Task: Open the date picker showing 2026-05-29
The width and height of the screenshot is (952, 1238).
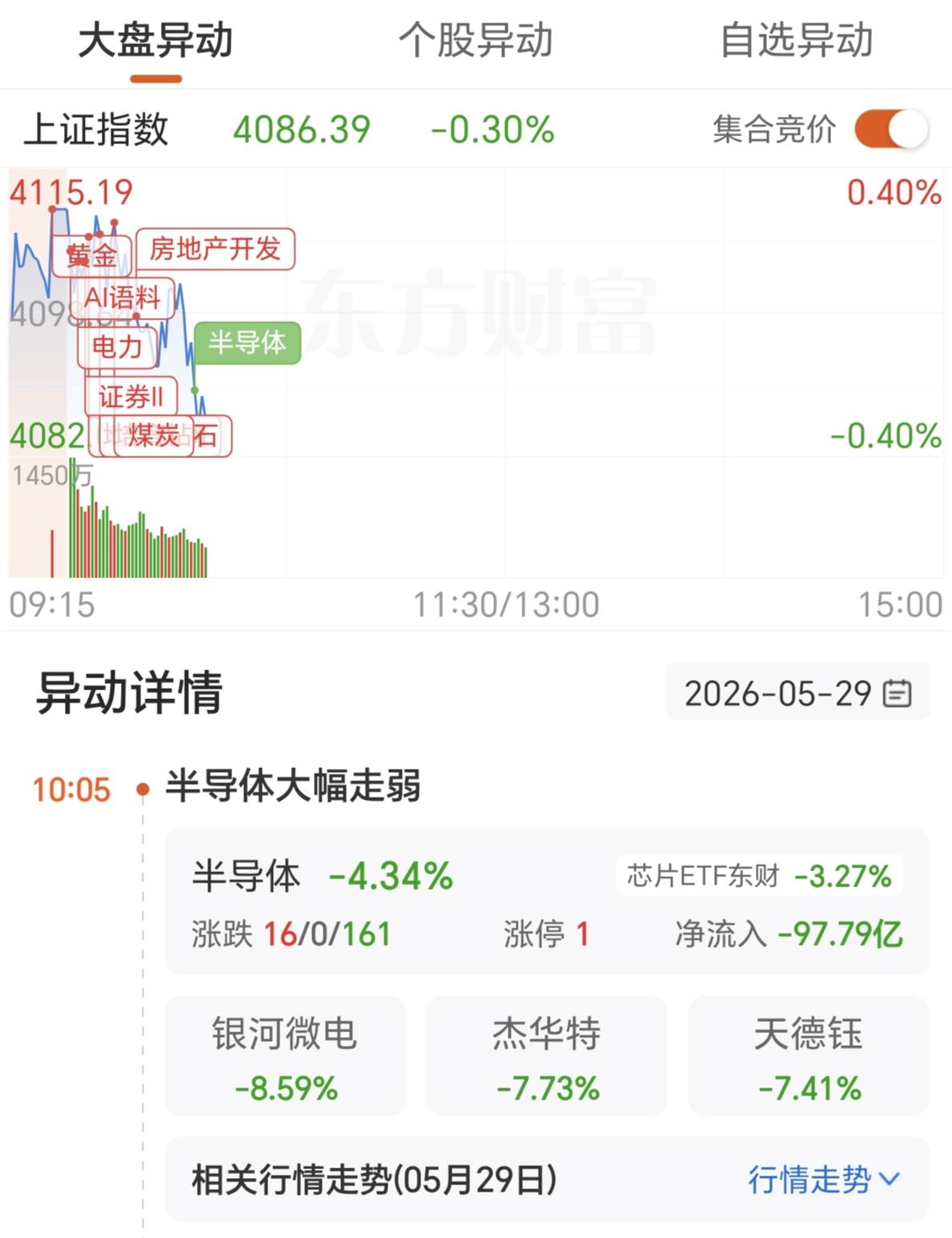Action: pos(798,693)
